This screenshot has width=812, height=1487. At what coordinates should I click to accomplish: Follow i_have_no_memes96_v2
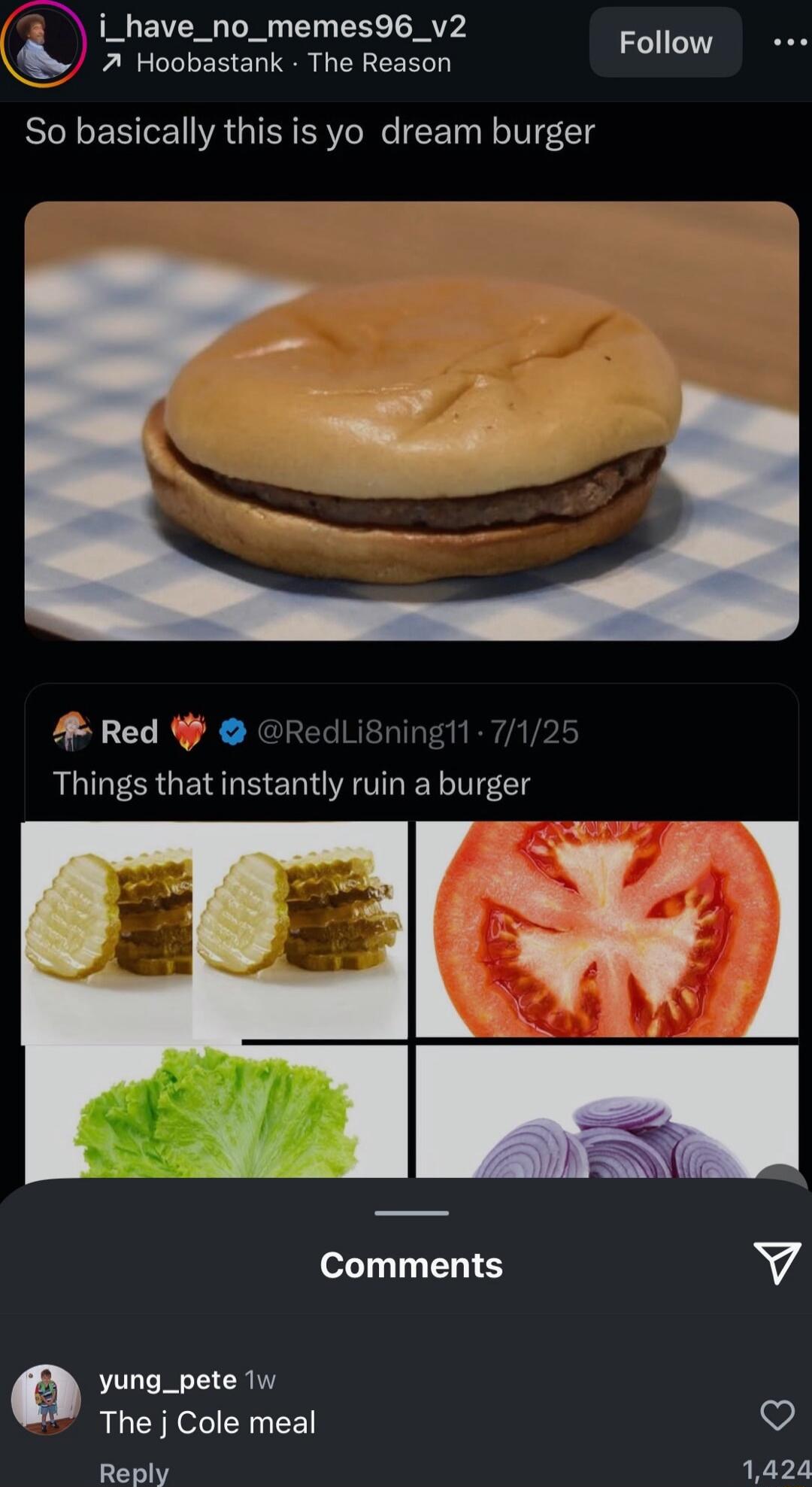click(x=665, y=43)
